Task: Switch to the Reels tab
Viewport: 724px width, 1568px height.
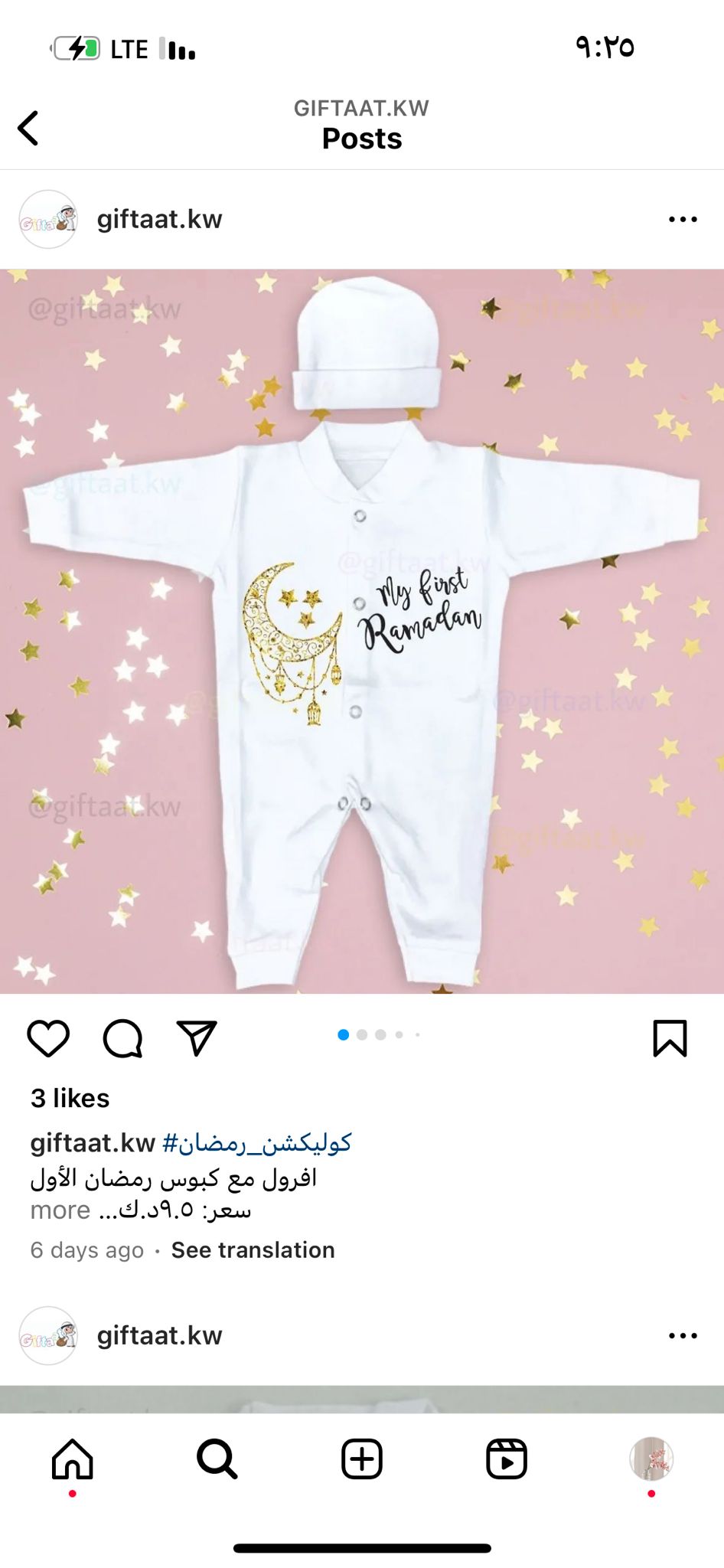Action: (507, 1459)
